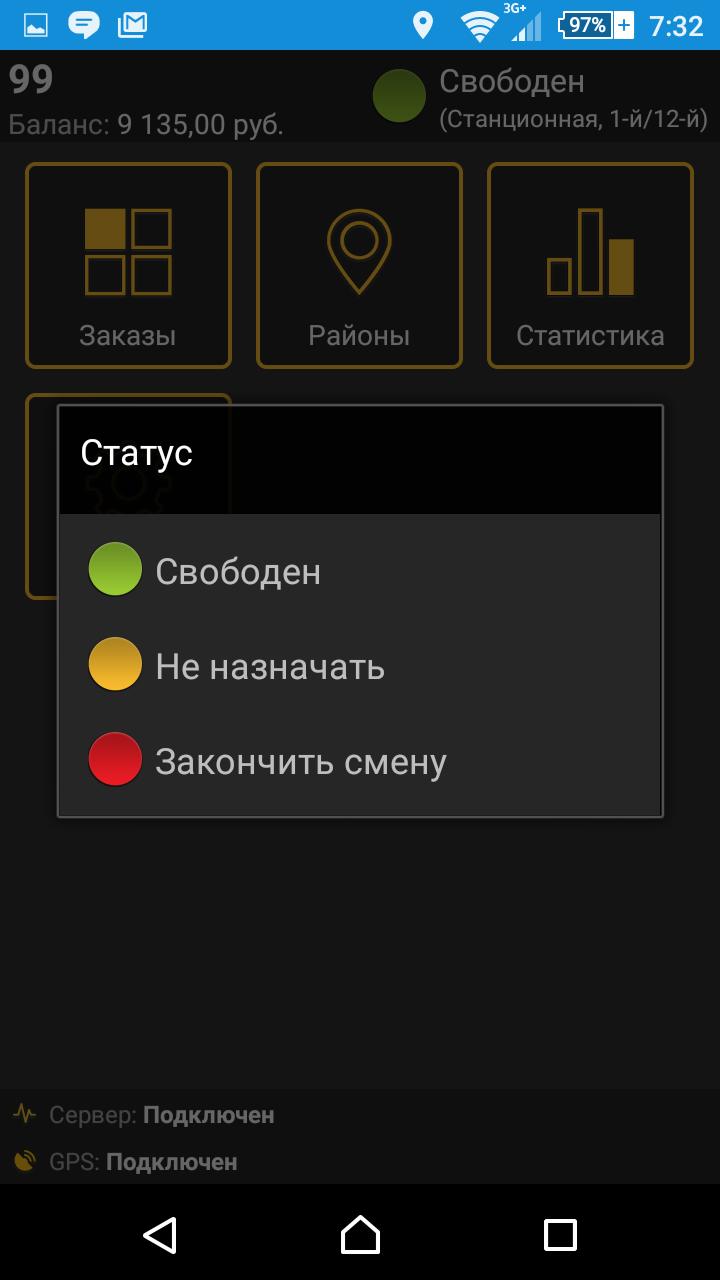
Task: Tap the green status circle next to Свободен
Action: click(x=399, y=96)
